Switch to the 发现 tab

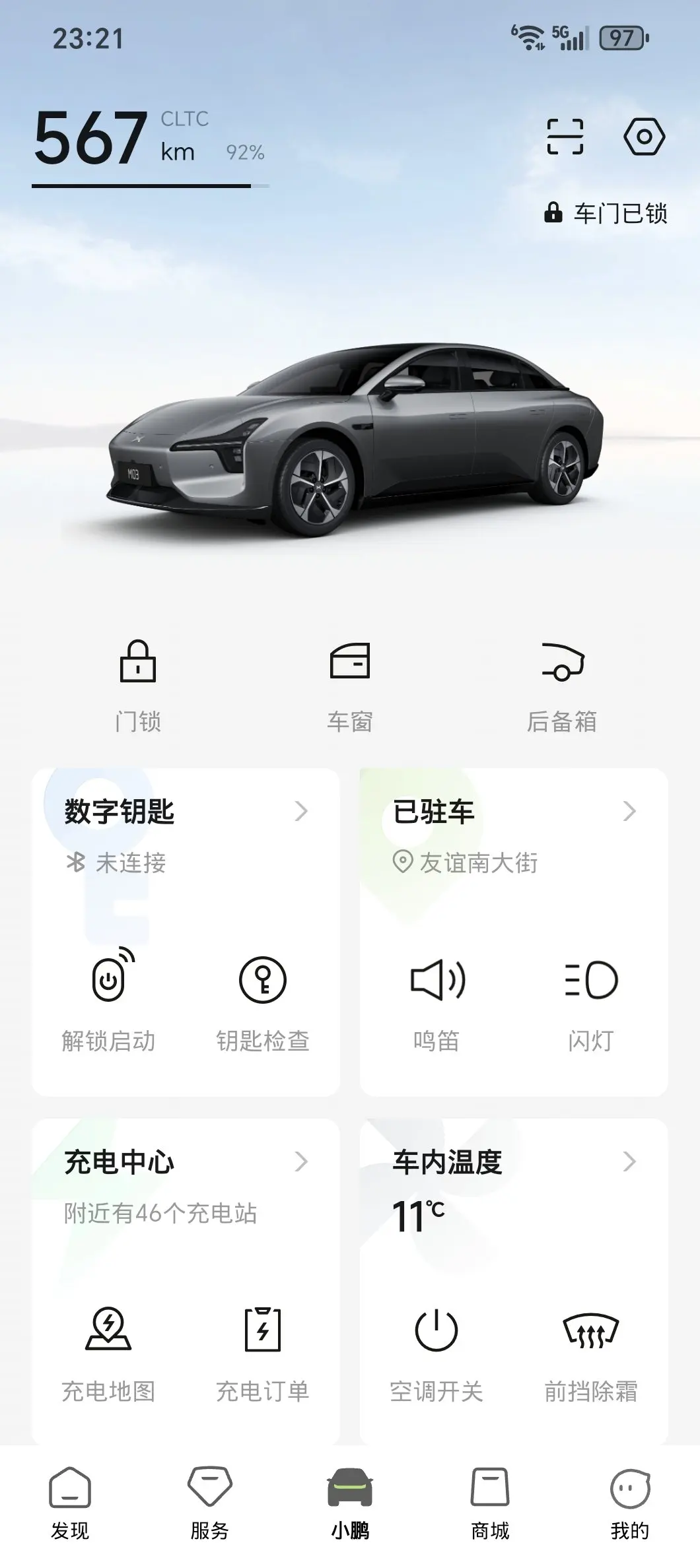point(70,1503)
